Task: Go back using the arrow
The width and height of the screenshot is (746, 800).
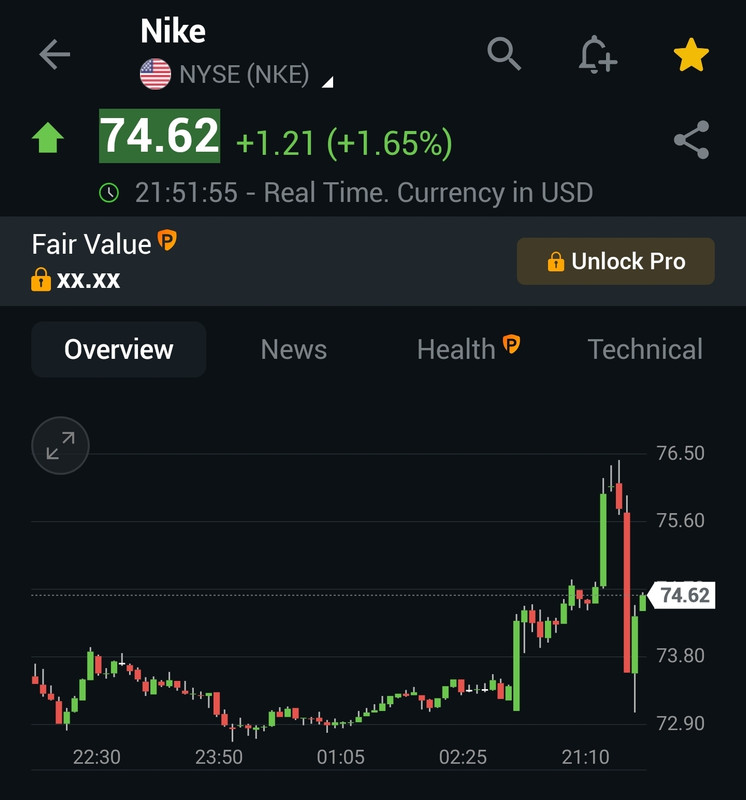Action: click(54, 54)
